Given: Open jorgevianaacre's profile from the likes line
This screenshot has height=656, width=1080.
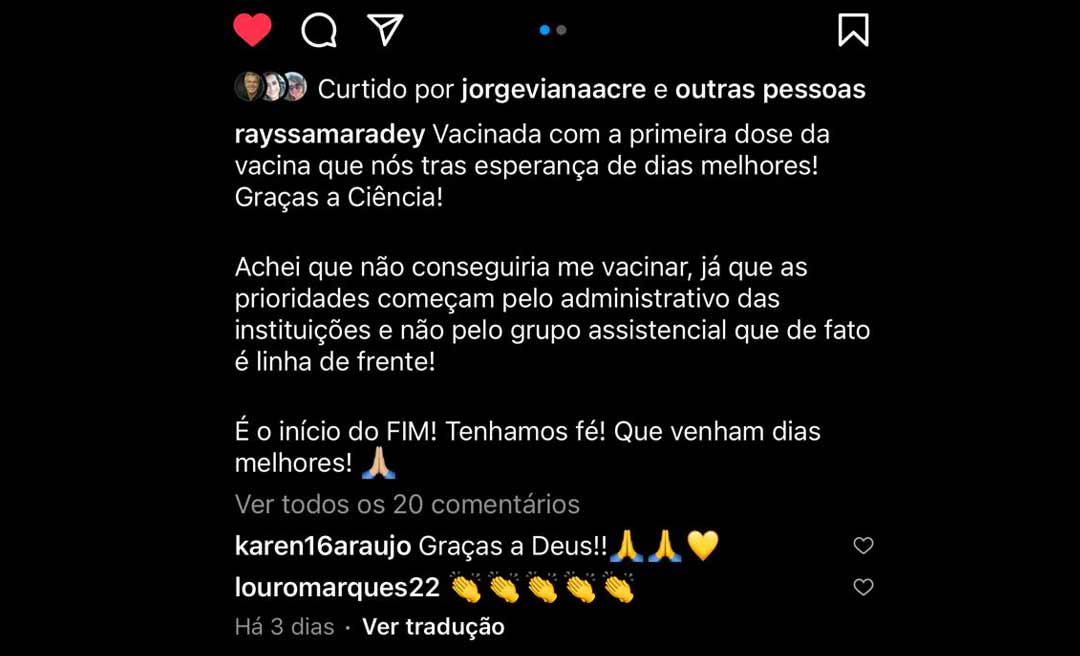Looking at the screenshot, I should tap(554, 90).
